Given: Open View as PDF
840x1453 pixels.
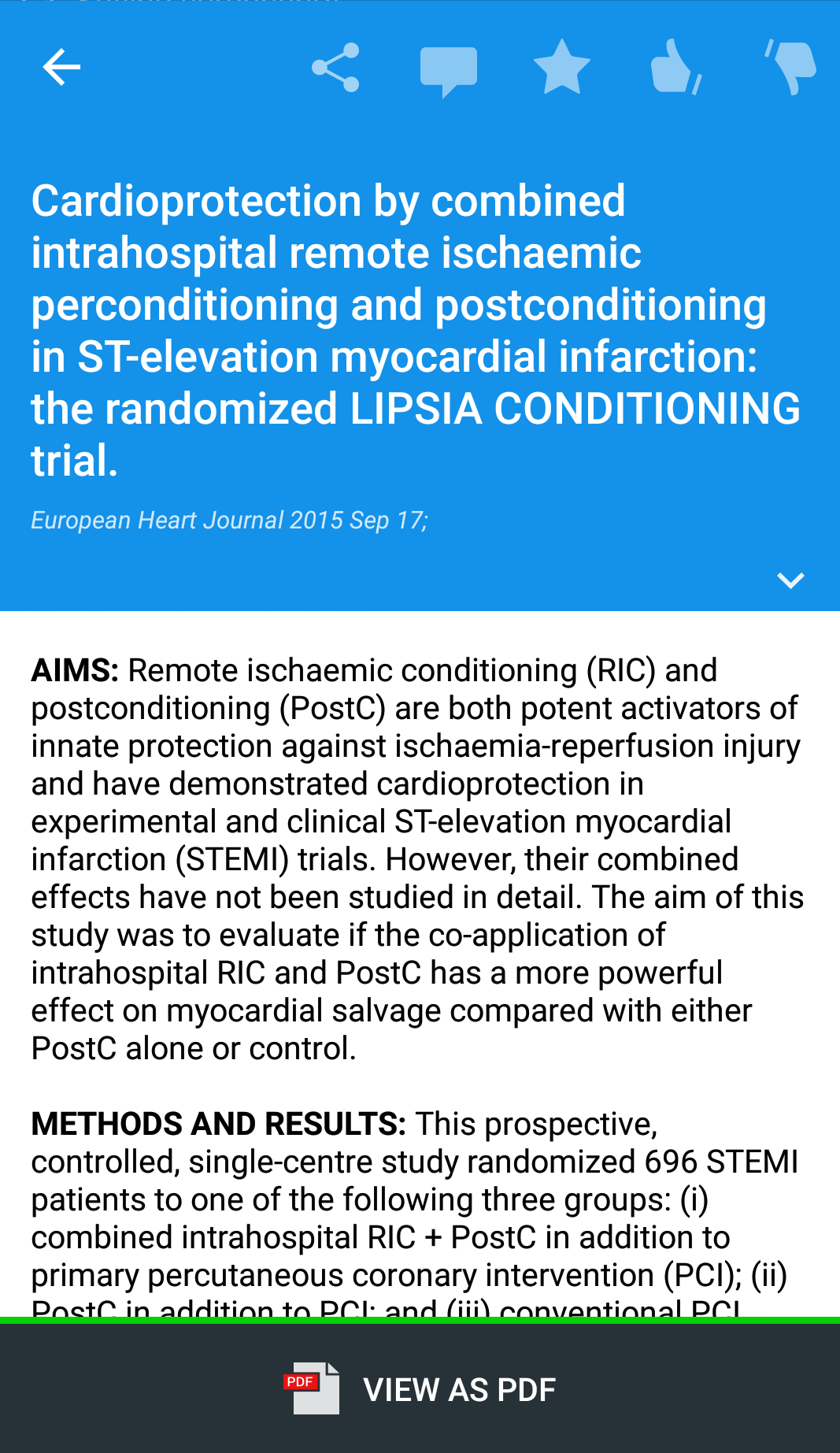Looking at the screenshot, I should point(420,1389).
